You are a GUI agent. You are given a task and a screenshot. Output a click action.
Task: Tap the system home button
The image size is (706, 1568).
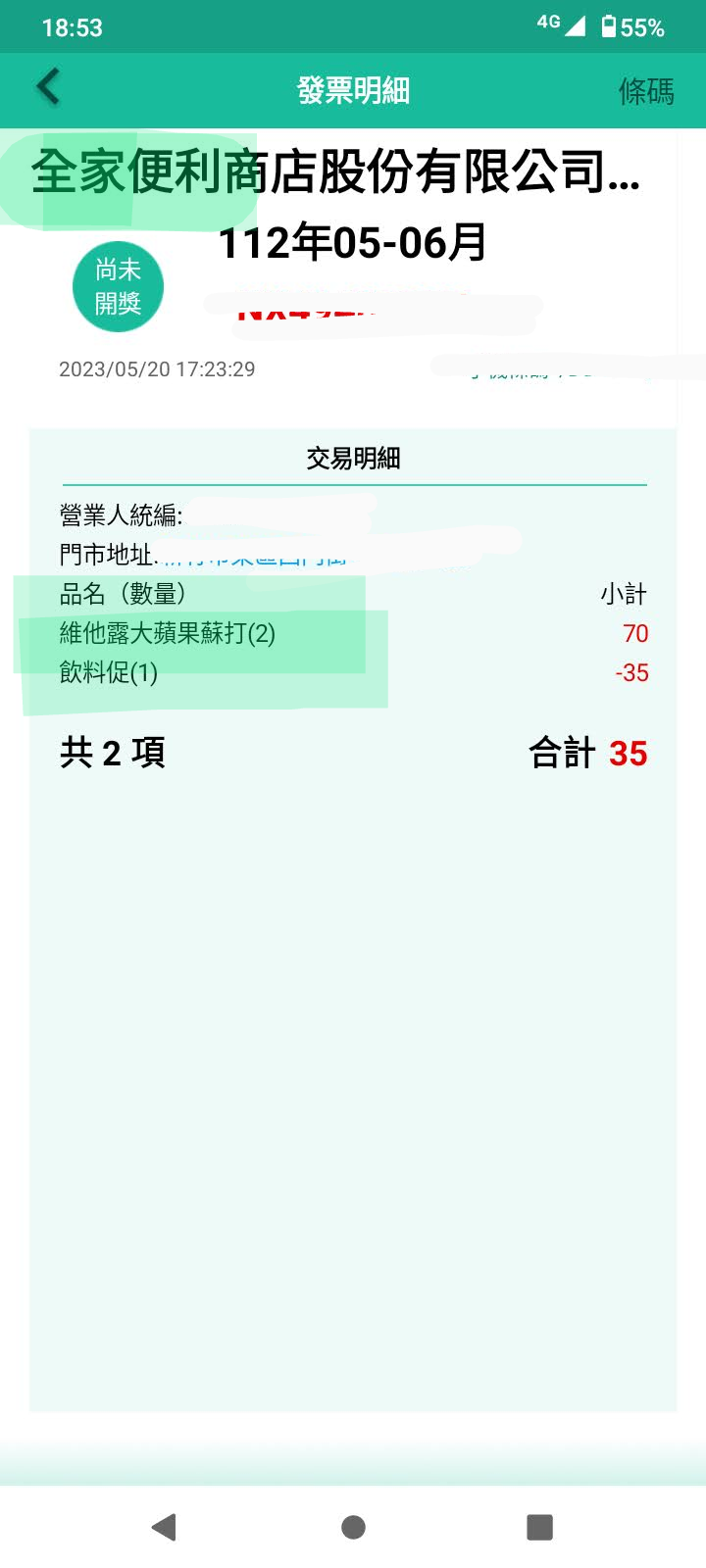coord(353,1526)
